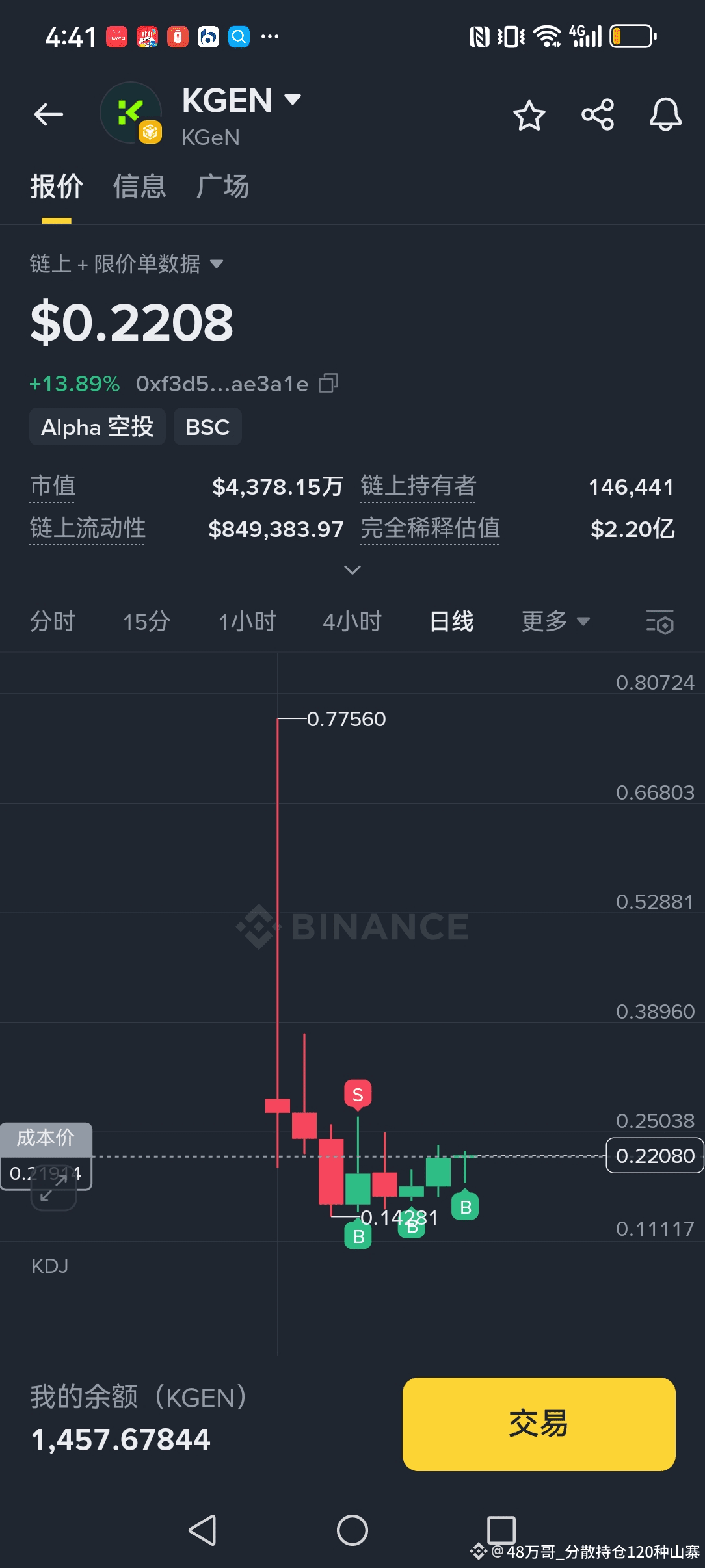The width and height of the screenshot is (705, 1568).
Task: Open the chart indicator settings icon
Action: (659, 622)
